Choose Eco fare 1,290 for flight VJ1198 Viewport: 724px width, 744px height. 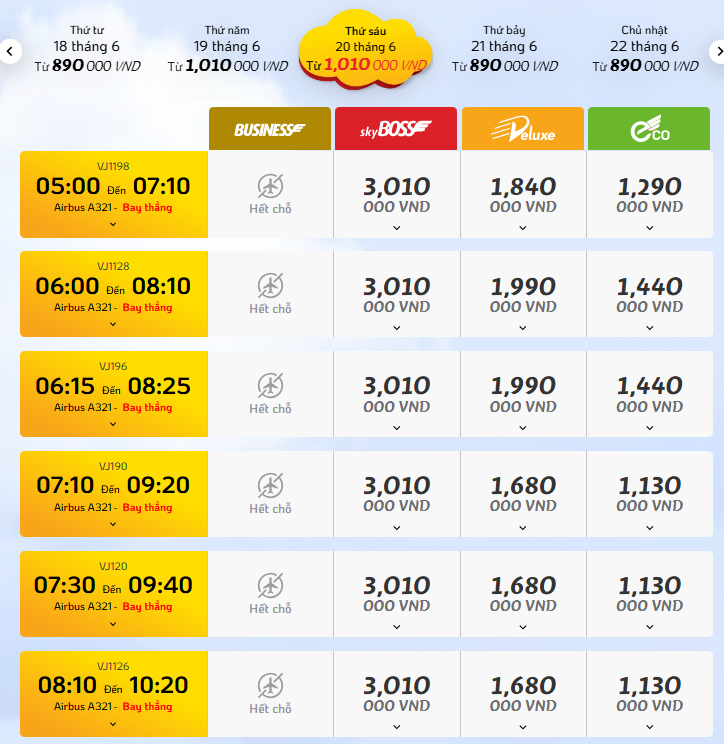coord(649,195)
